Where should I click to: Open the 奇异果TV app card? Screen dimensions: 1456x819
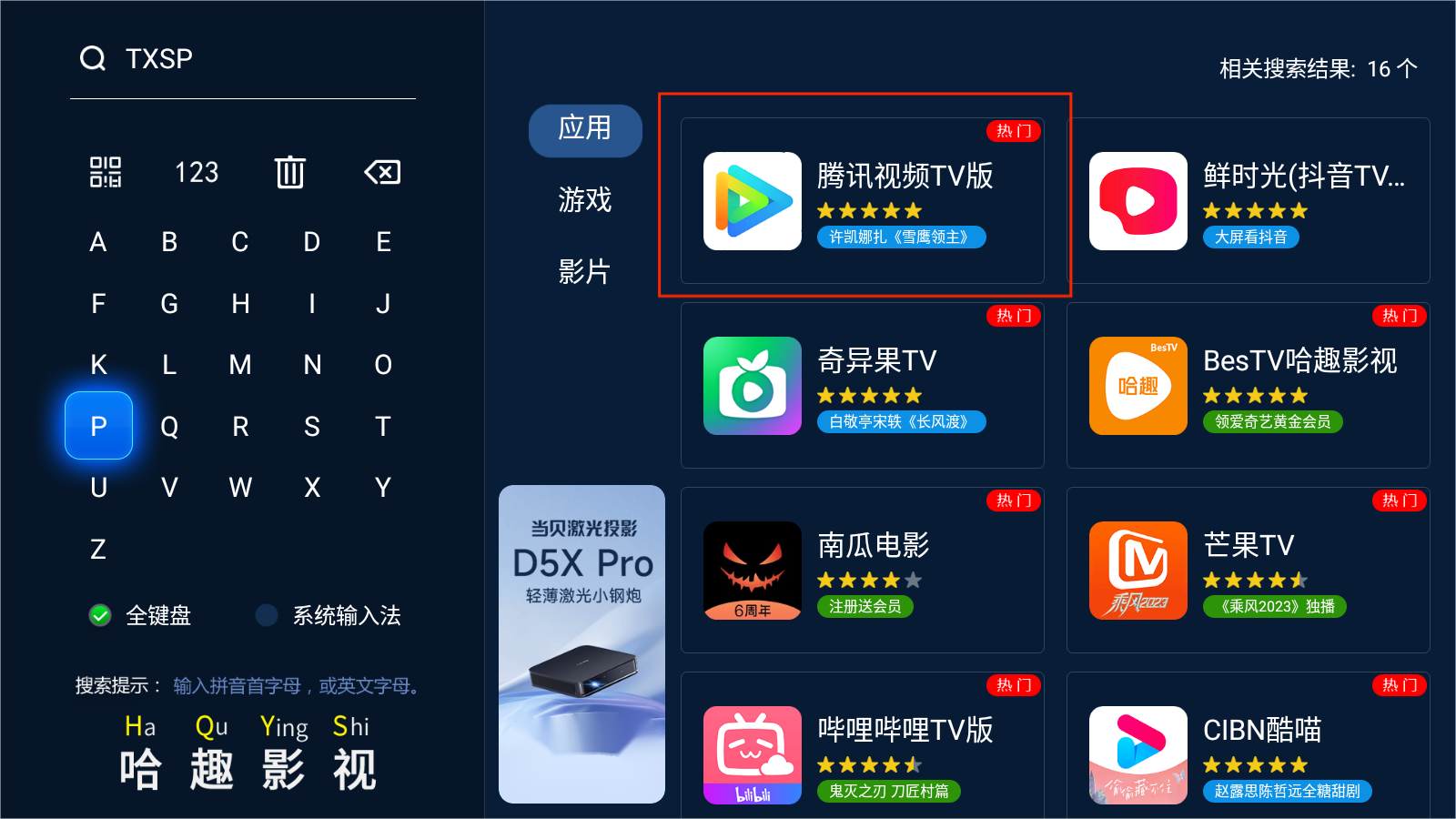862,386
